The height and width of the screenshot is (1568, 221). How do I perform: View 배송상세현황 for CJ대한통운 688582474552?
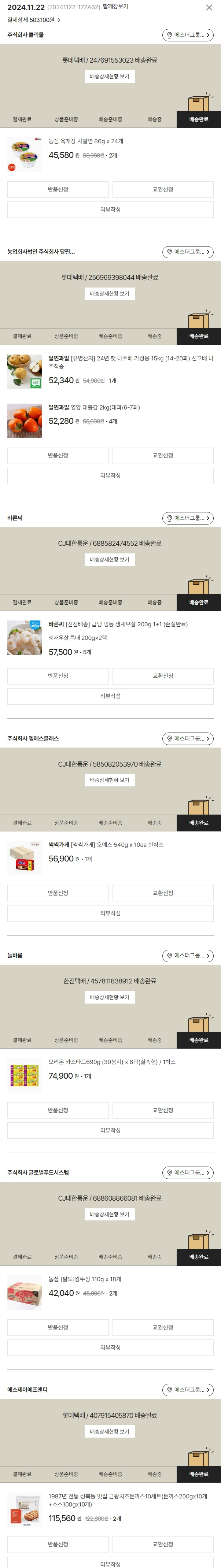pyautogui.click(x=110, y=560)
